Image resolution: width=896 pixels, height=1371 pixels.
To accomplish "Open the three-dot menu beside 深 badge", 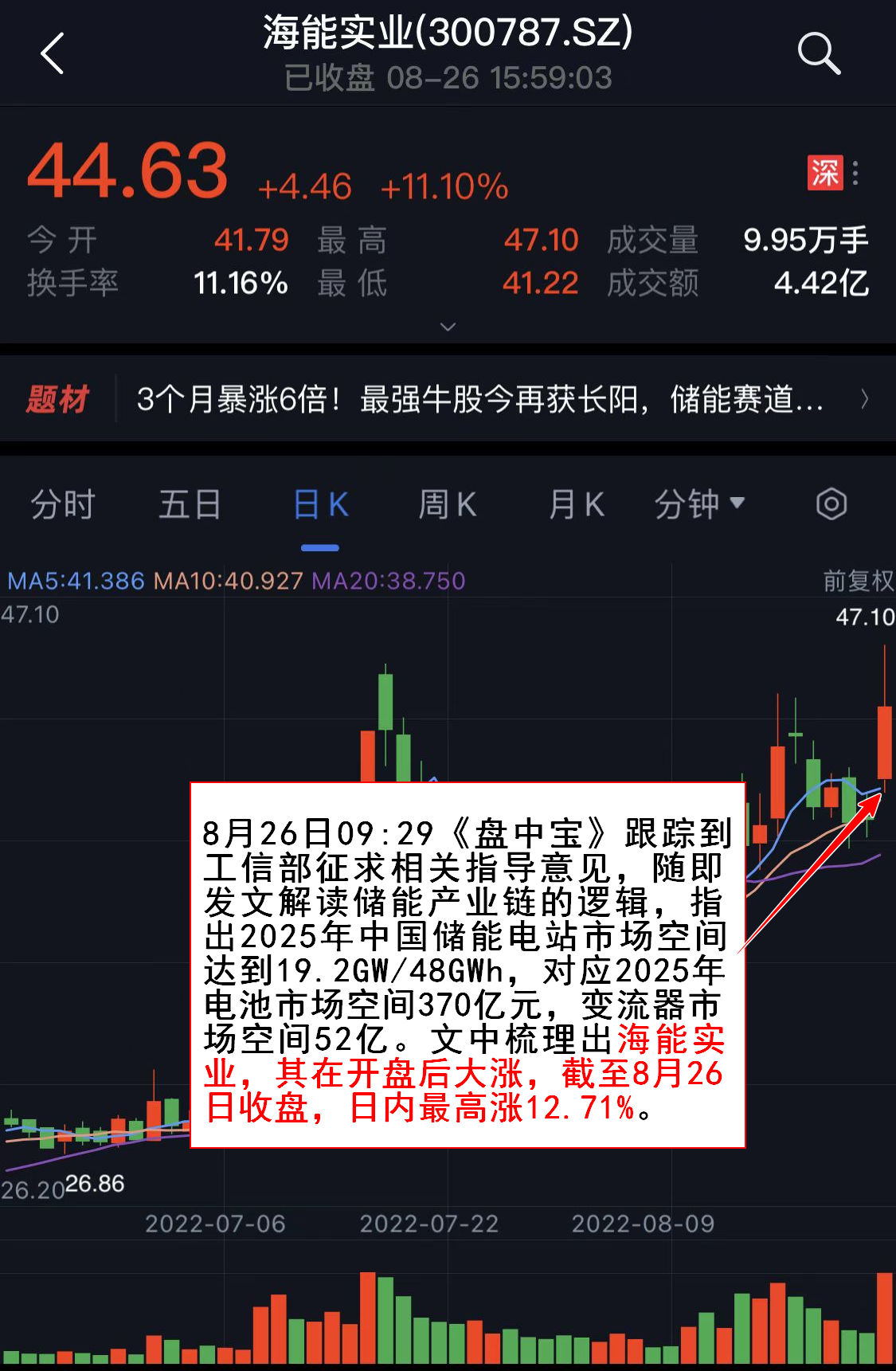I will 855,173.
